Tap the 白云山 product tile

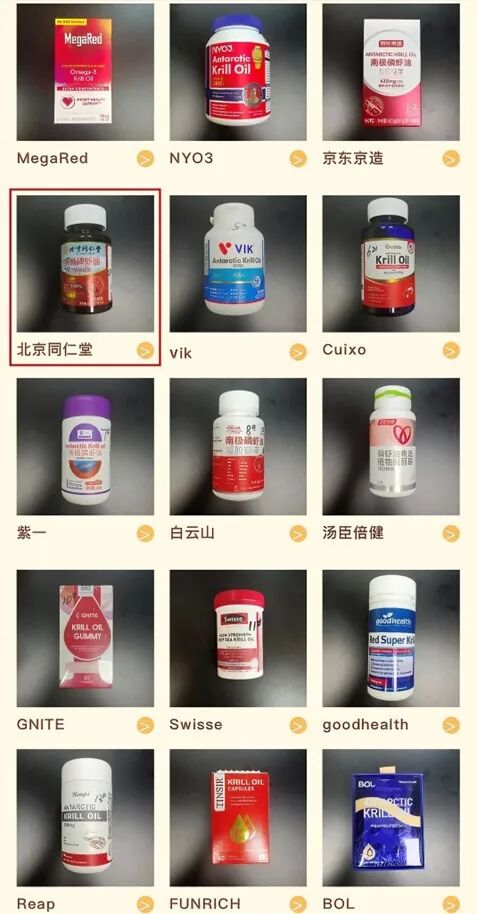pyautogui.click(x=238, y=460)
